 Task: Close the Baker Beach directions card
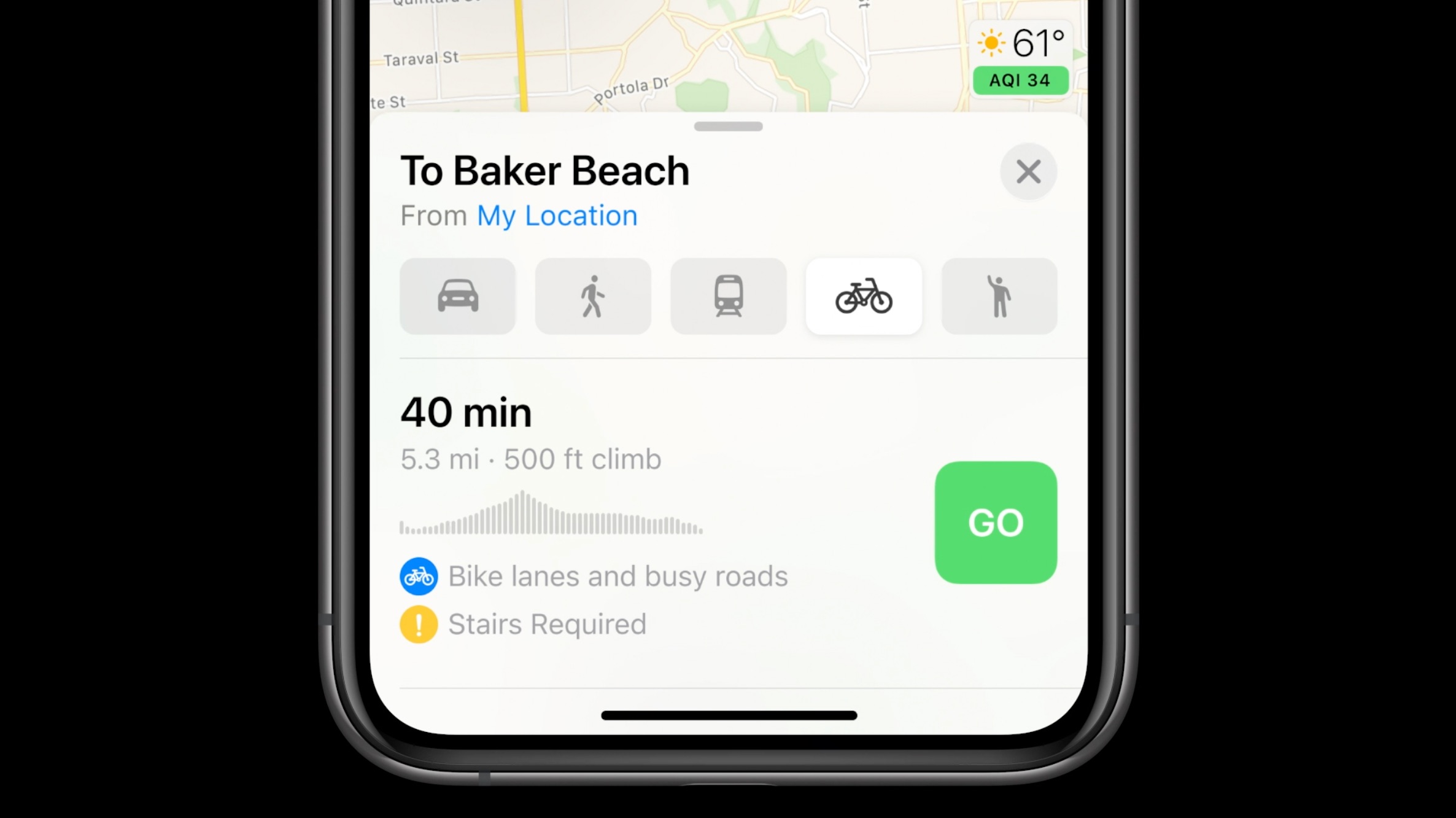[1028, 171]
